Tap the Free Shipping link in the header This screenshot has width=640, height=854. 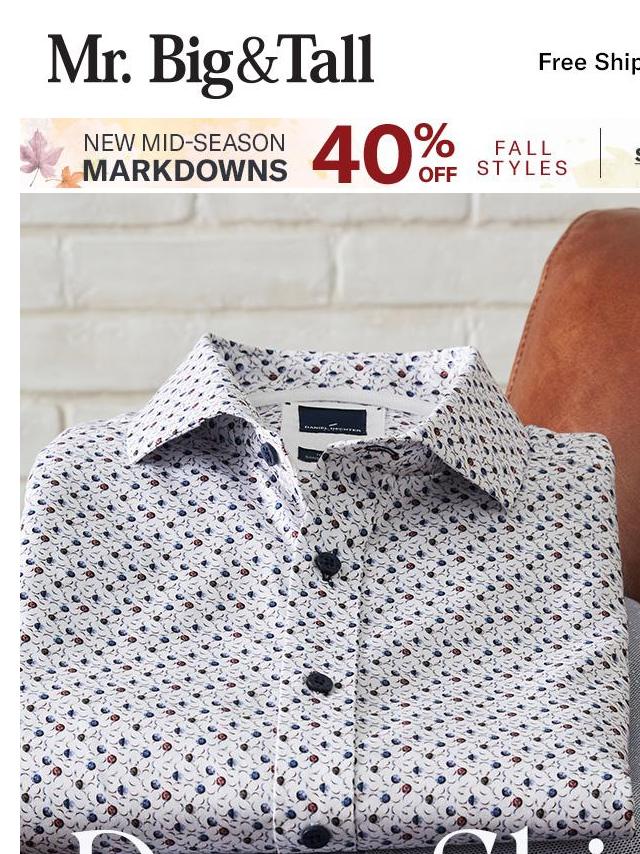(x=588, y=62)
